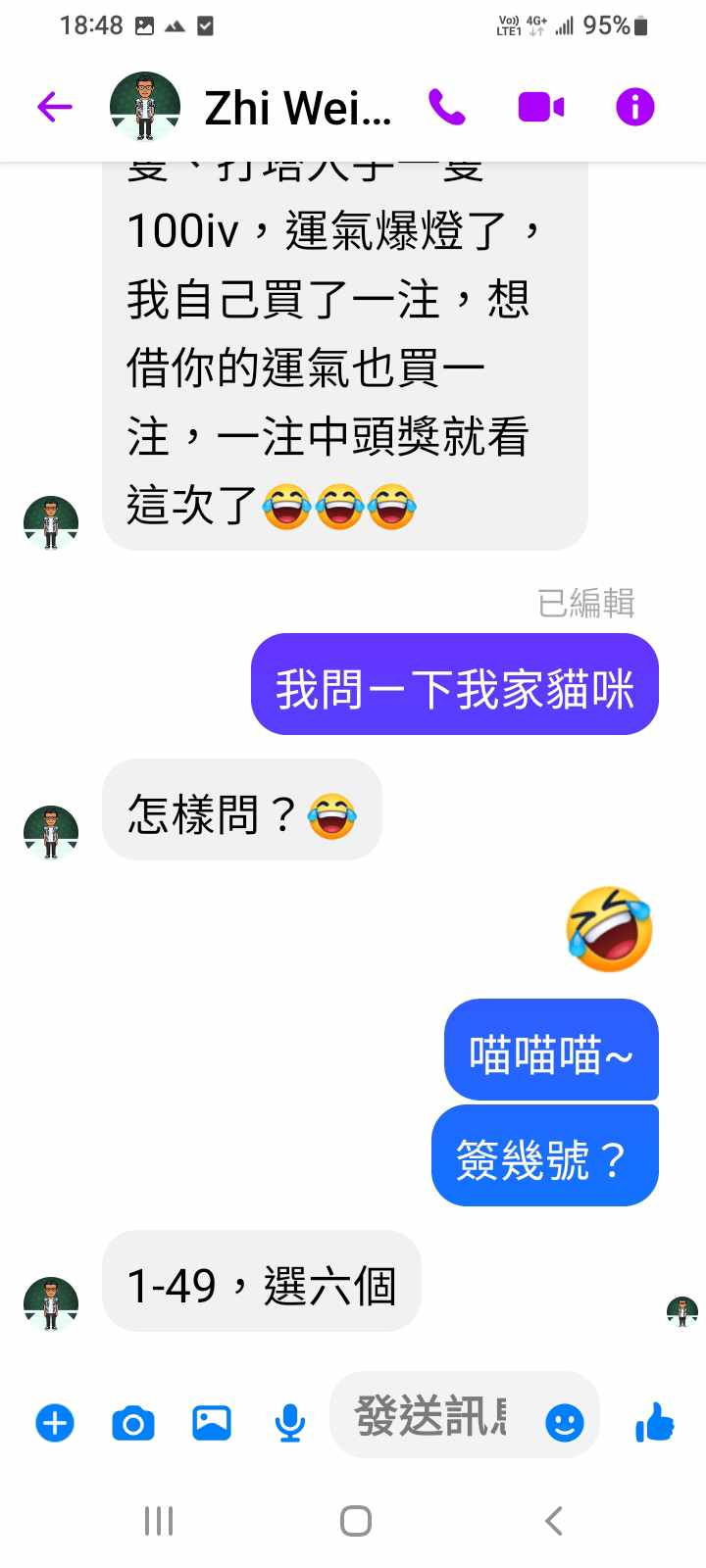Focus the 發送訊息 message field
This screenshot has width=706, height=1568.
[x=431, y=1416]
